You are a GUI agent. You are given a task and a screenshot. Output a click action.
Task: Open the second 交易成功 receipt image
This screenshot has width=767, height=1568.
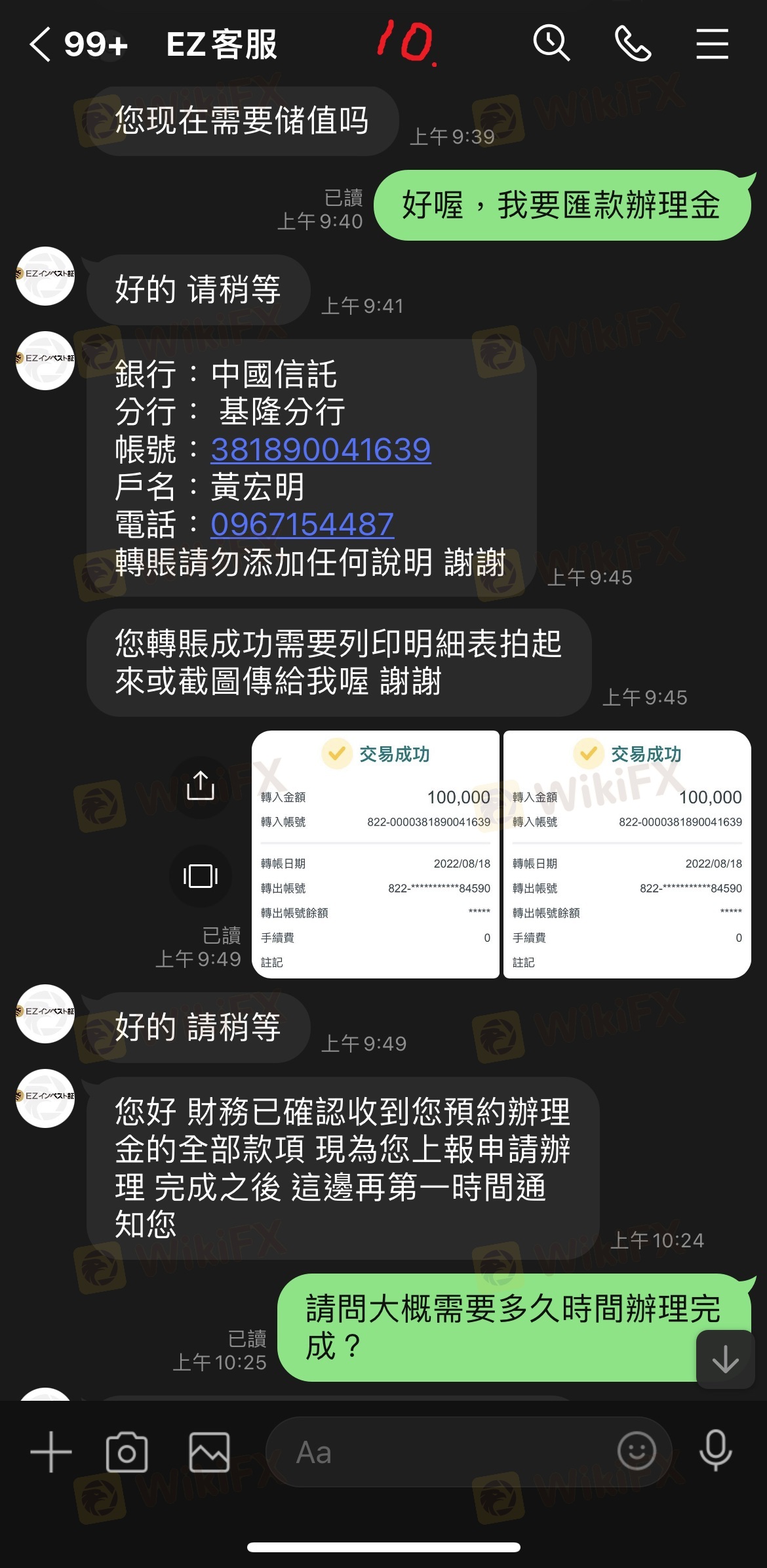[x=627, y=854]
